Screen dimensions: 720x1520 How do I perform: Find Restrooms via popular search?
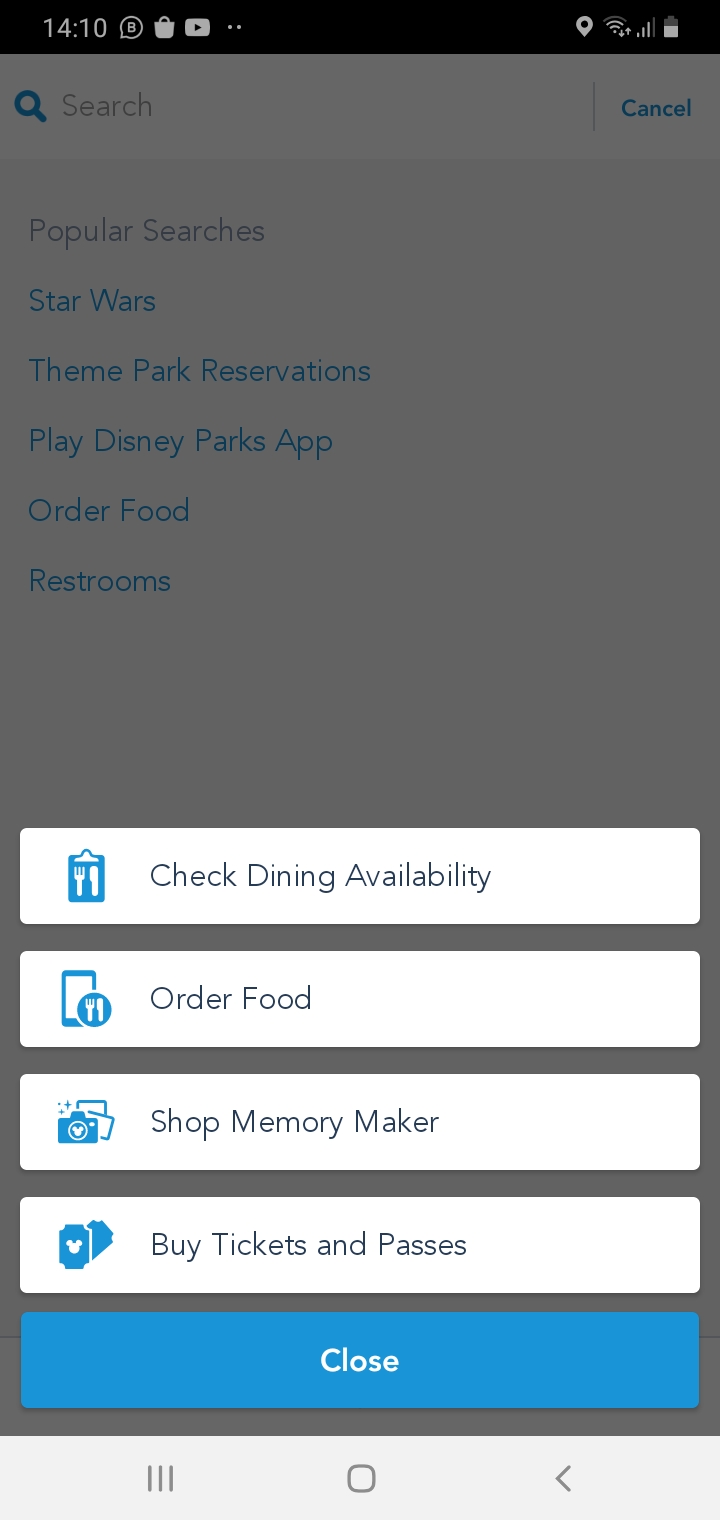point(100,581)
